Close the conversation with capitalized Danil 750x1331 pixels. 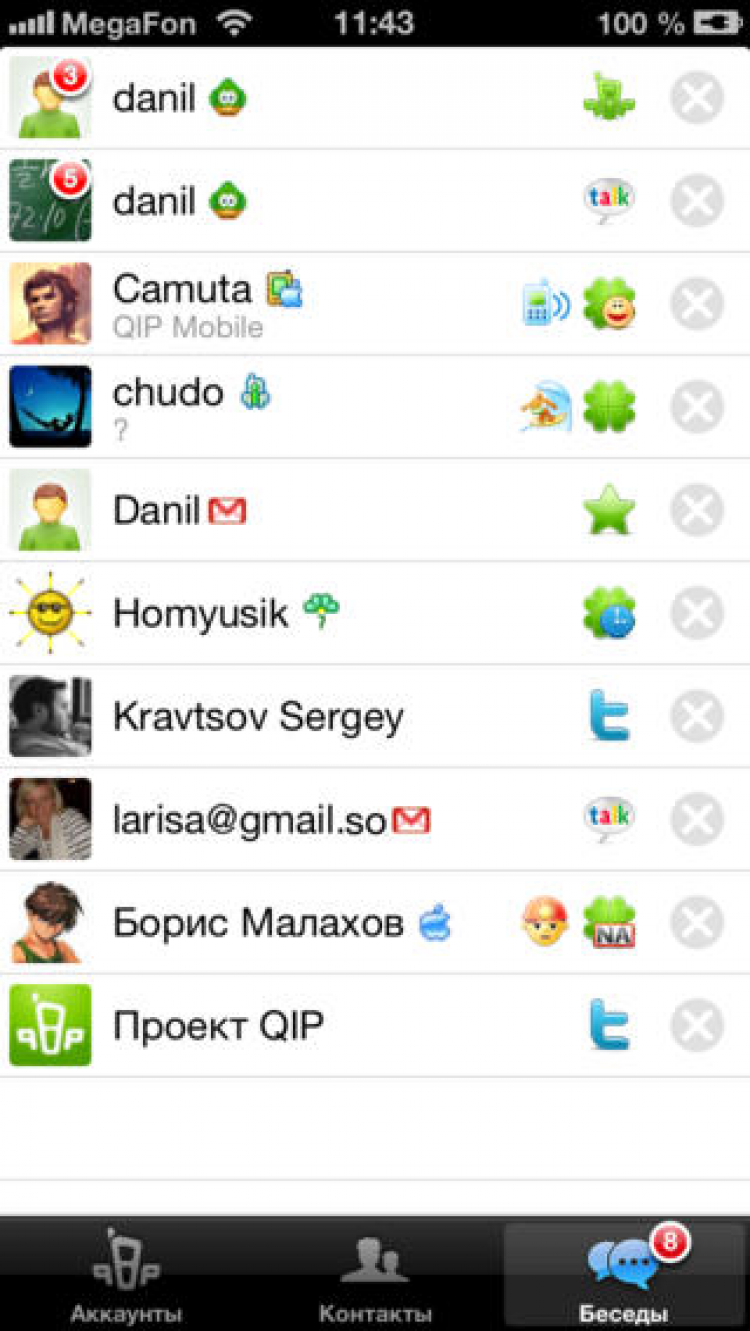(697, 510)
